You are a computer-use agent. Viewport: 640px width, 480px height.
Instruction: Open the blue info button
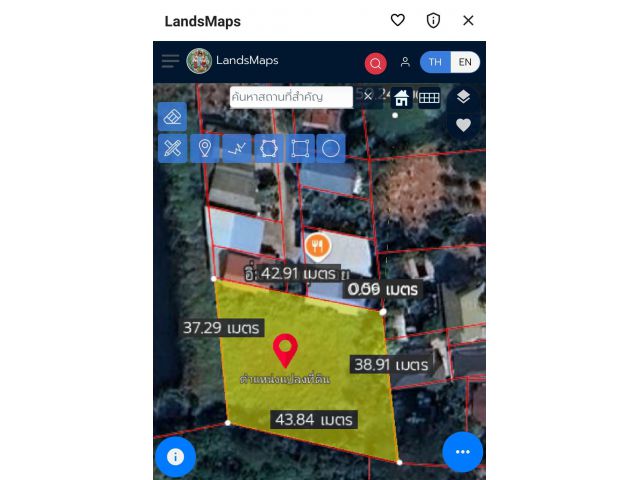(176, 457)
